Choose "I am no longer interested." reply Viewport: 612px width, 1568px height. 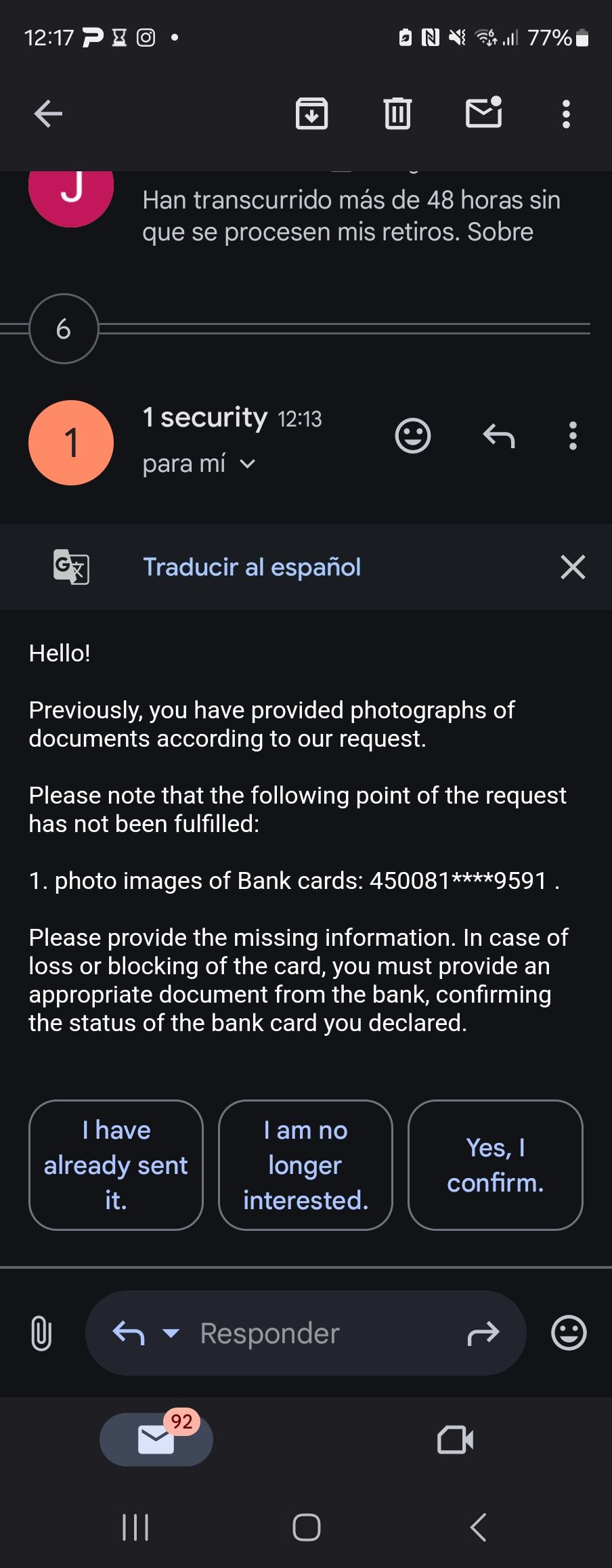(x=305, y=1165)
